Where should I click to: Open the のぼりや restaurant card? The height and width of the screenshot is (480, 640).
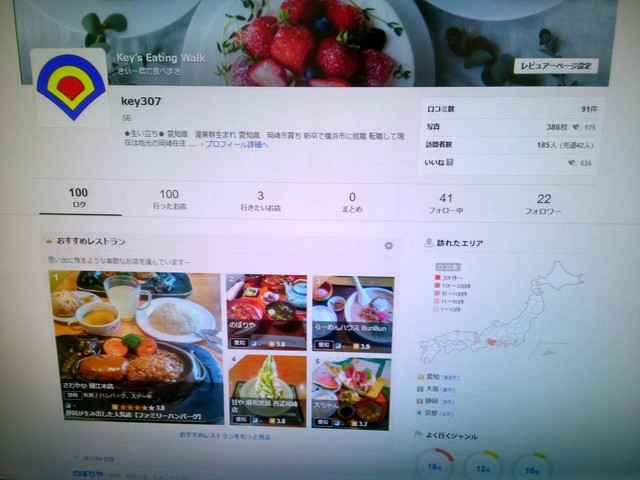pyautogui.click(x=265, y=309)
